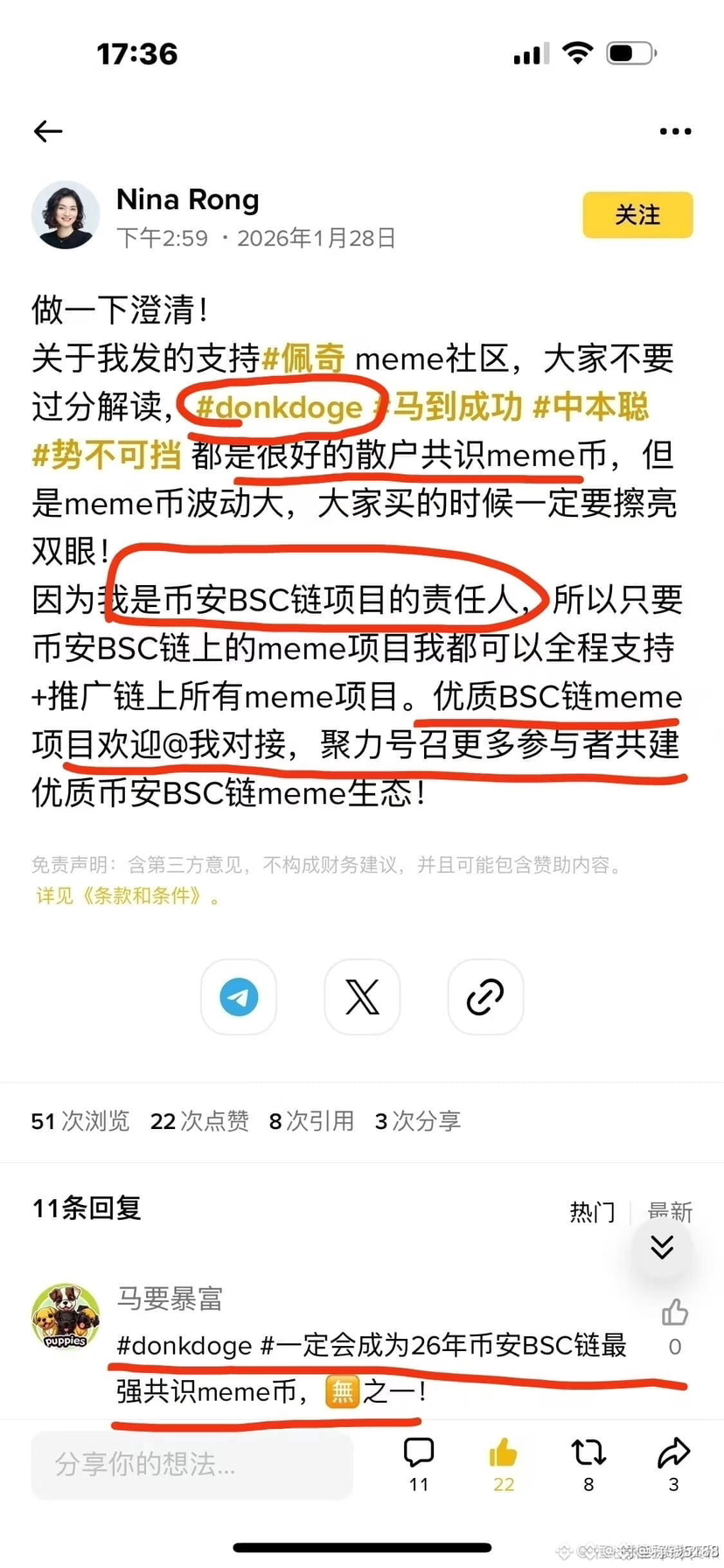Repost this post with the quote icon
The width and height of the screenshot is (724, 1568).
coord(588,1453)
